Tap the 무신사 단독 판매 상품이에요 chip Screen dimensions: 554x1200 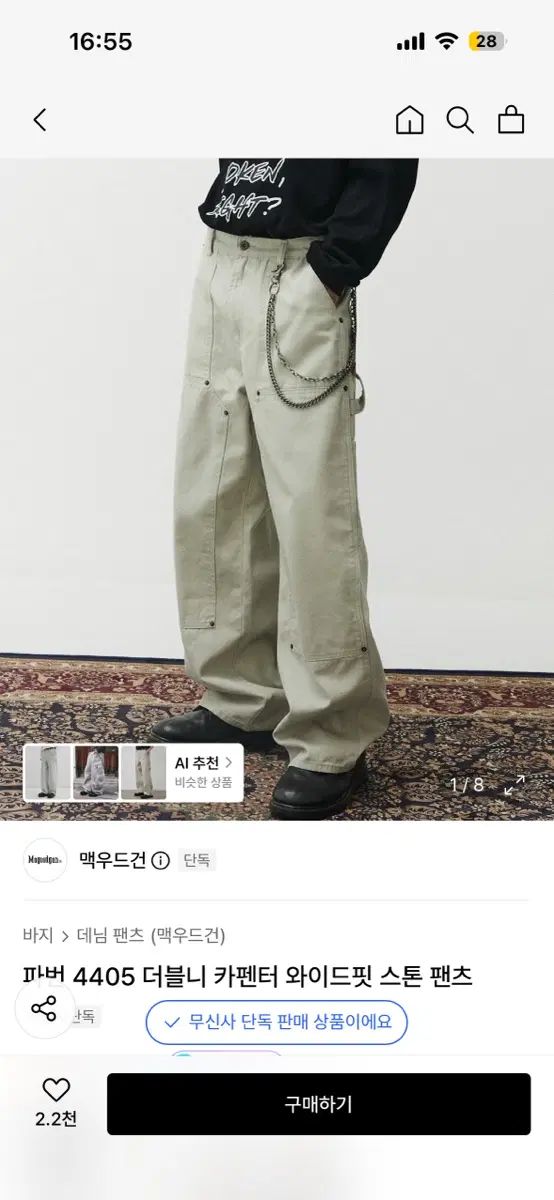coord(277,1022)
